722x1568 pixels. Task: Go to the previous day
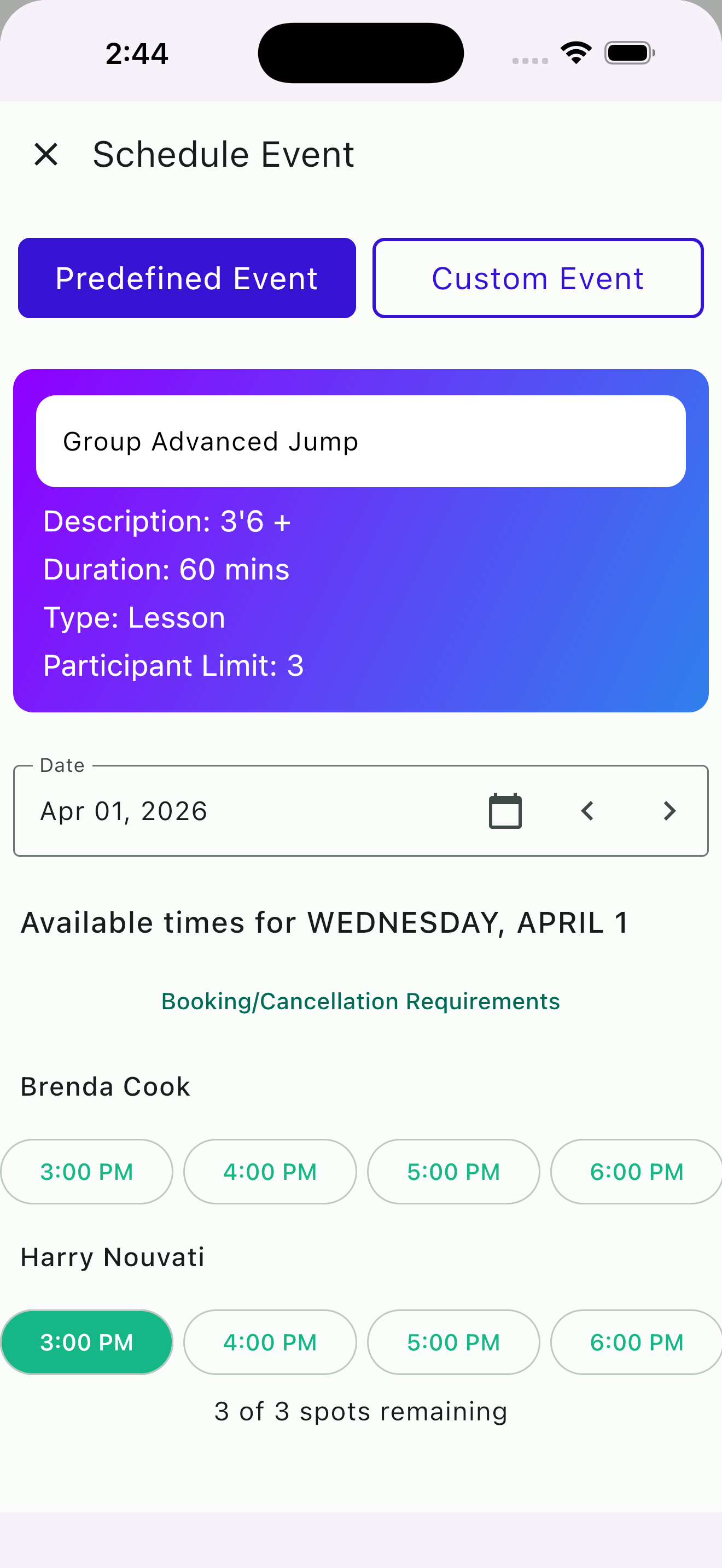(x=587, y=810)
